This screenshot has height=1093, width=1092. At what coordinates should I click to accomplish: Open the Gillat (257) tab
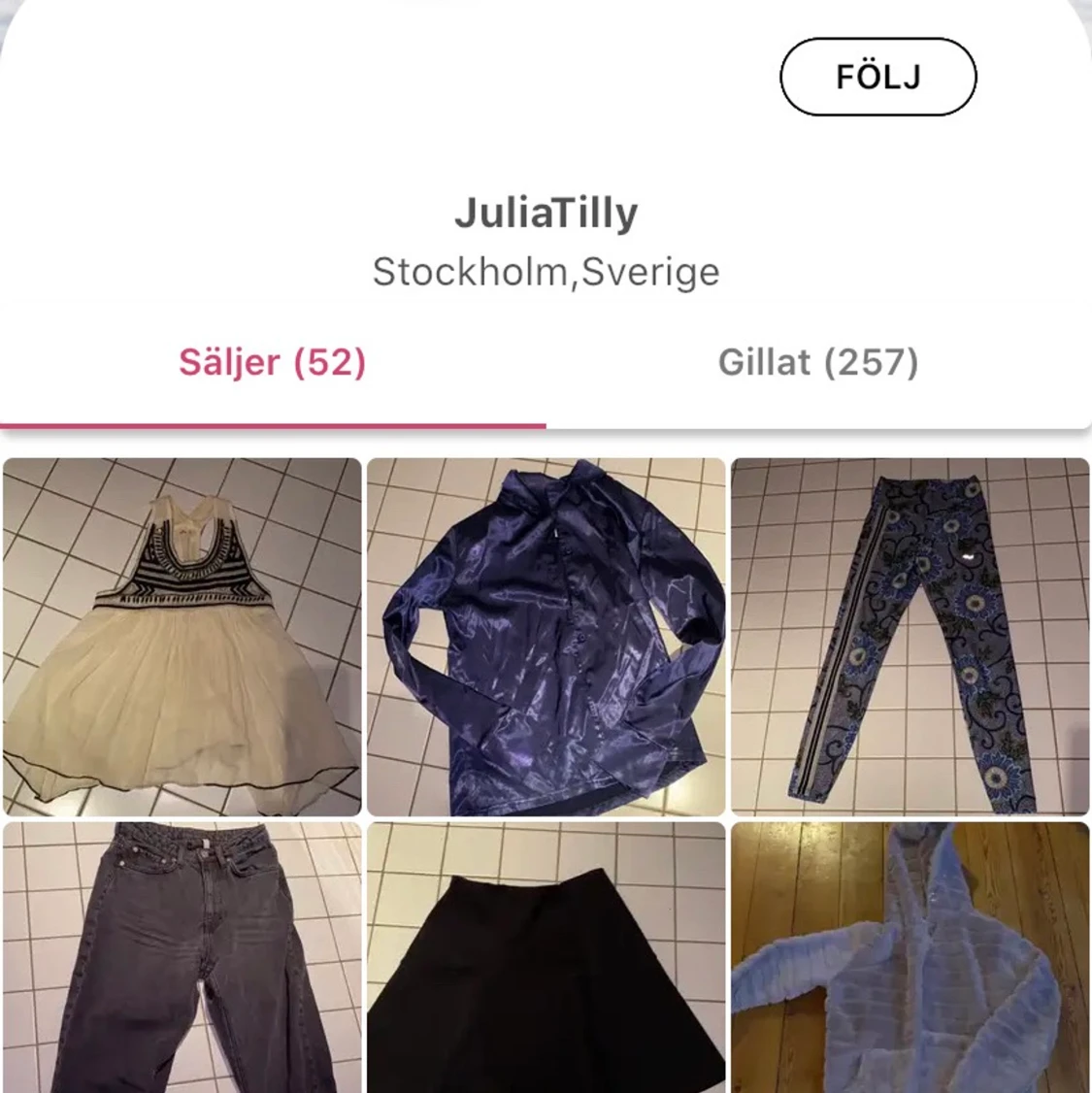(x=818, y=363)
